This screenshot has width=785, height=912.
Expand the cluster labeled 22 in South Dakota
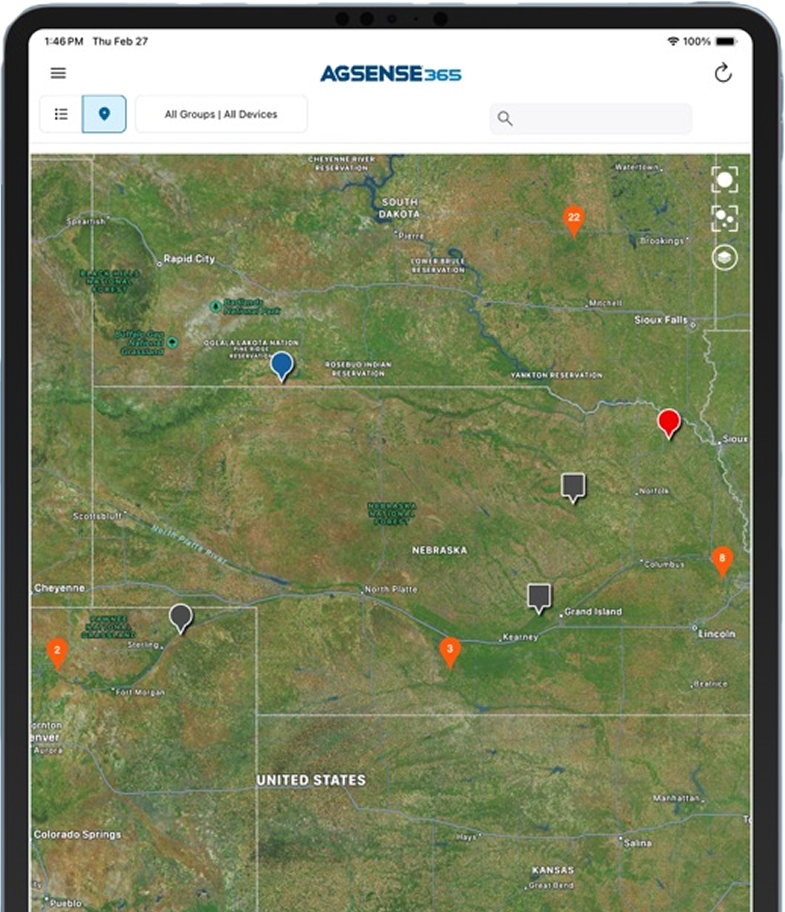574,222
